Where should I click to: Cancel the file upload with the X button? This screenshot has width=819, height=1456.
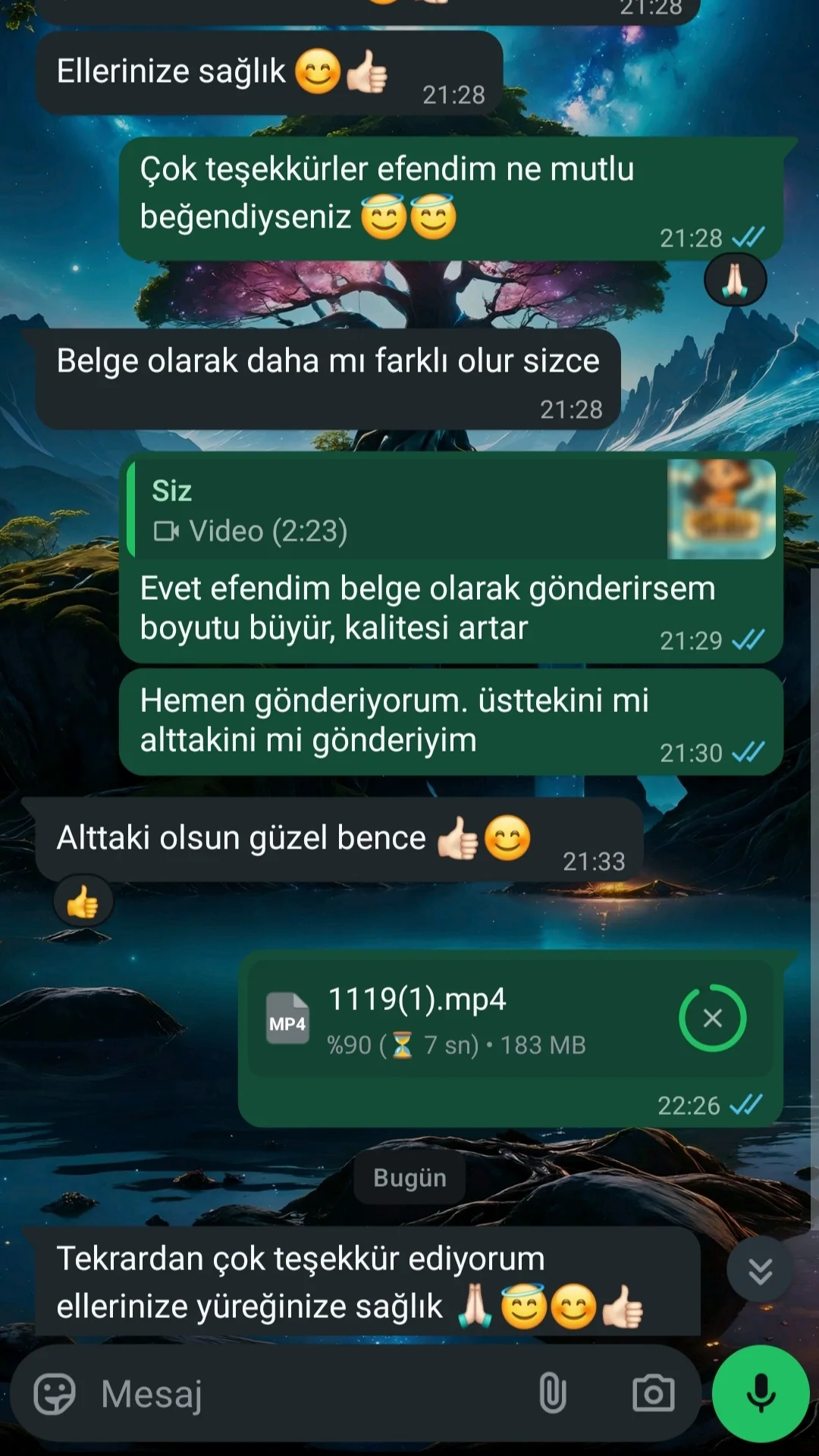tap(714, 1019)
